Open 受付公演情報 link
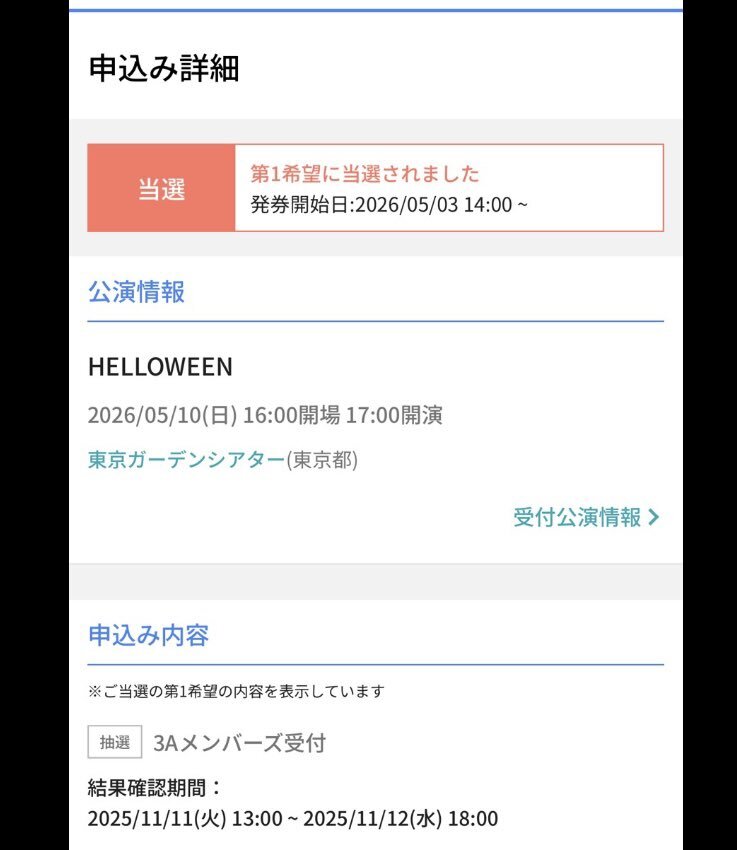This screenshot has width=737, height=850. [586, 517]
